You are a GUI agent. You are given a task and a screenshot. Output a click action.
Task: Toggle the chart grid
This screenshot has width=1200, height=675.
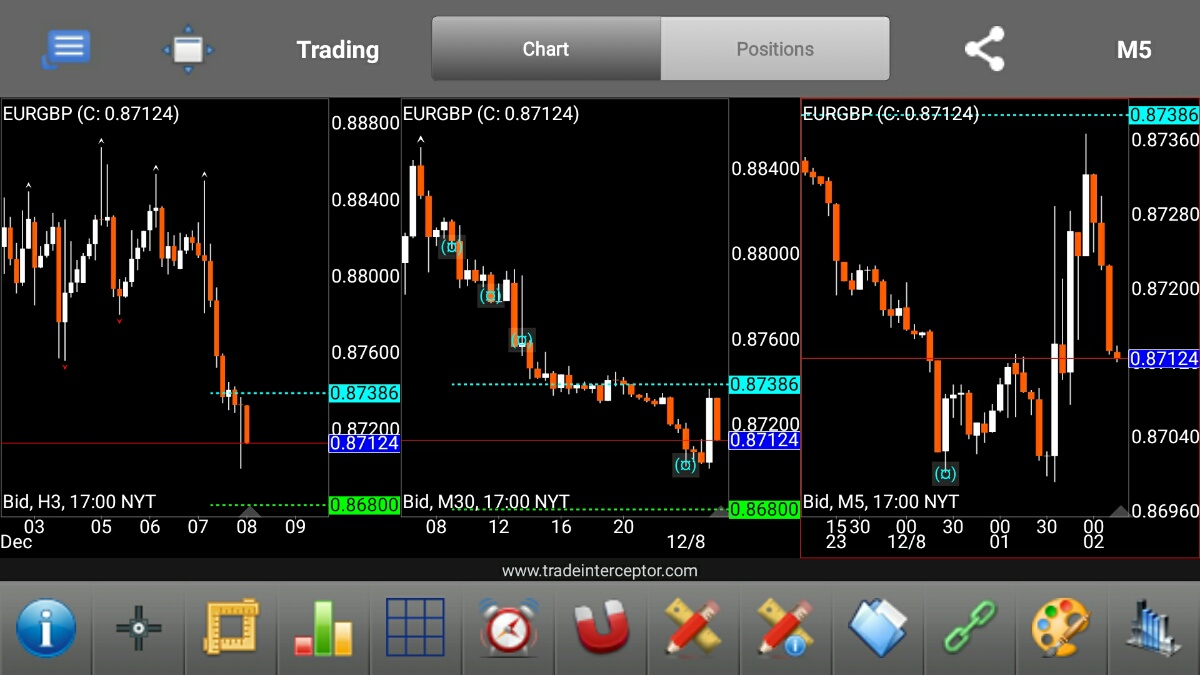pos(415,628)
